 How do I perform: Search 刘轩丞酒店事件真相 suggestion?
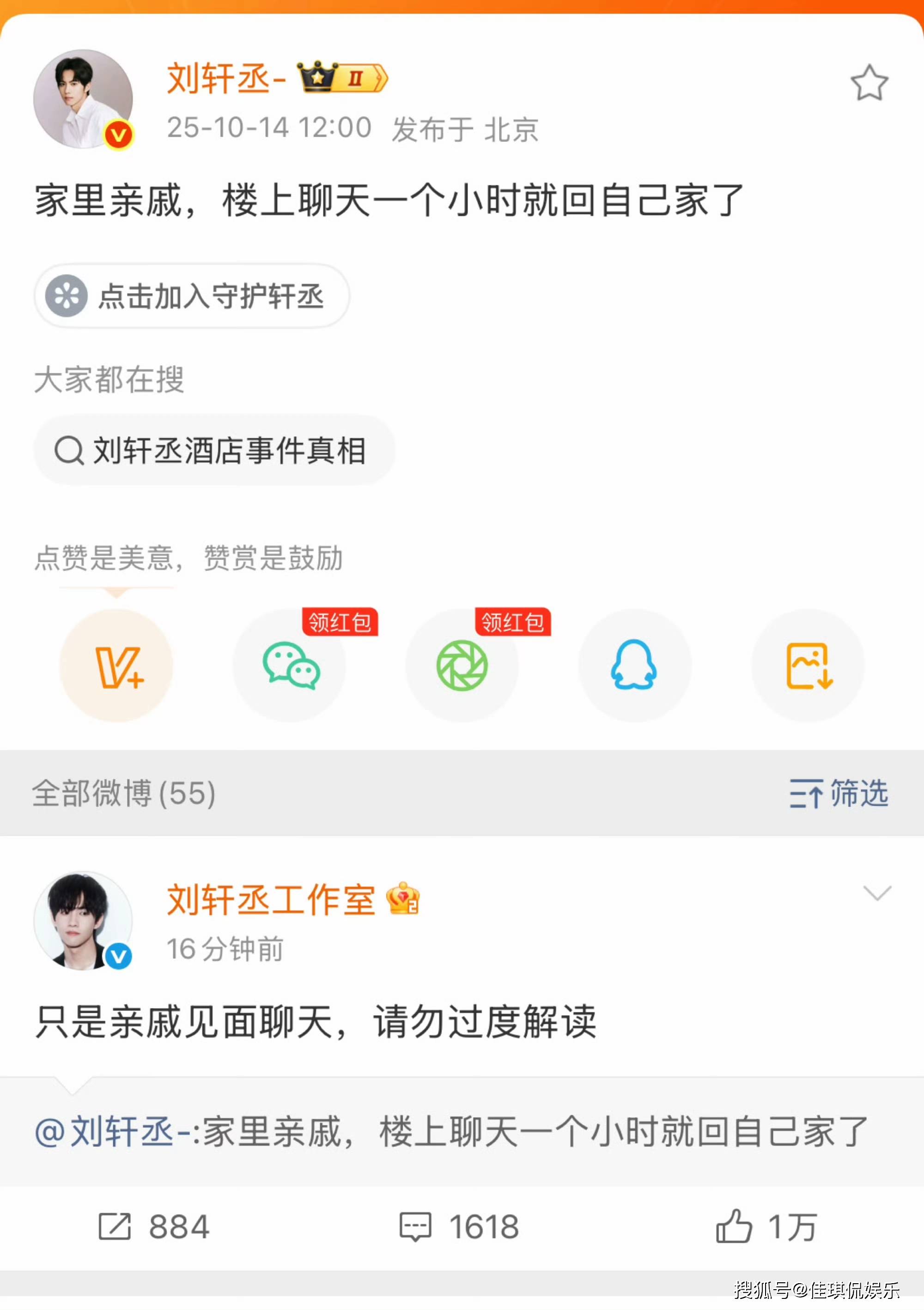(214, 451)
